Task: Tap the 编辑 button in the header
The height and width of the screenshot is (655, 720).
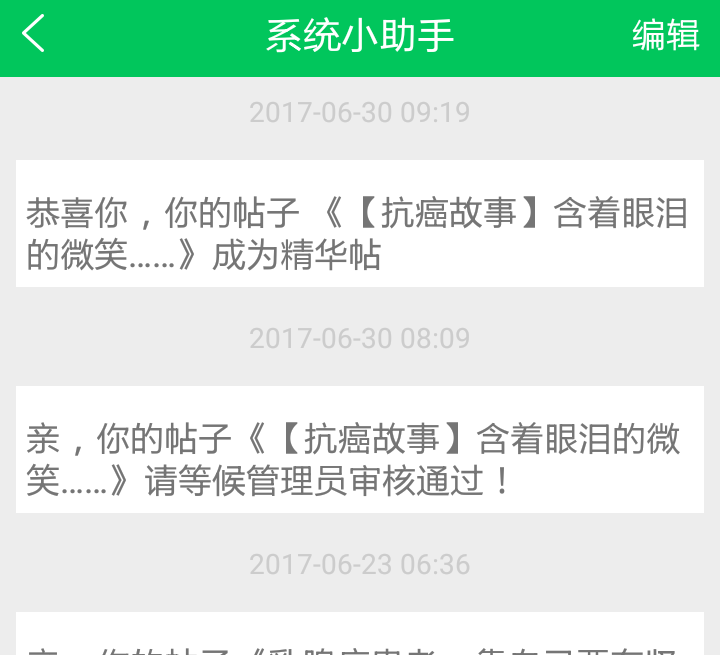Action: point(665,35)
